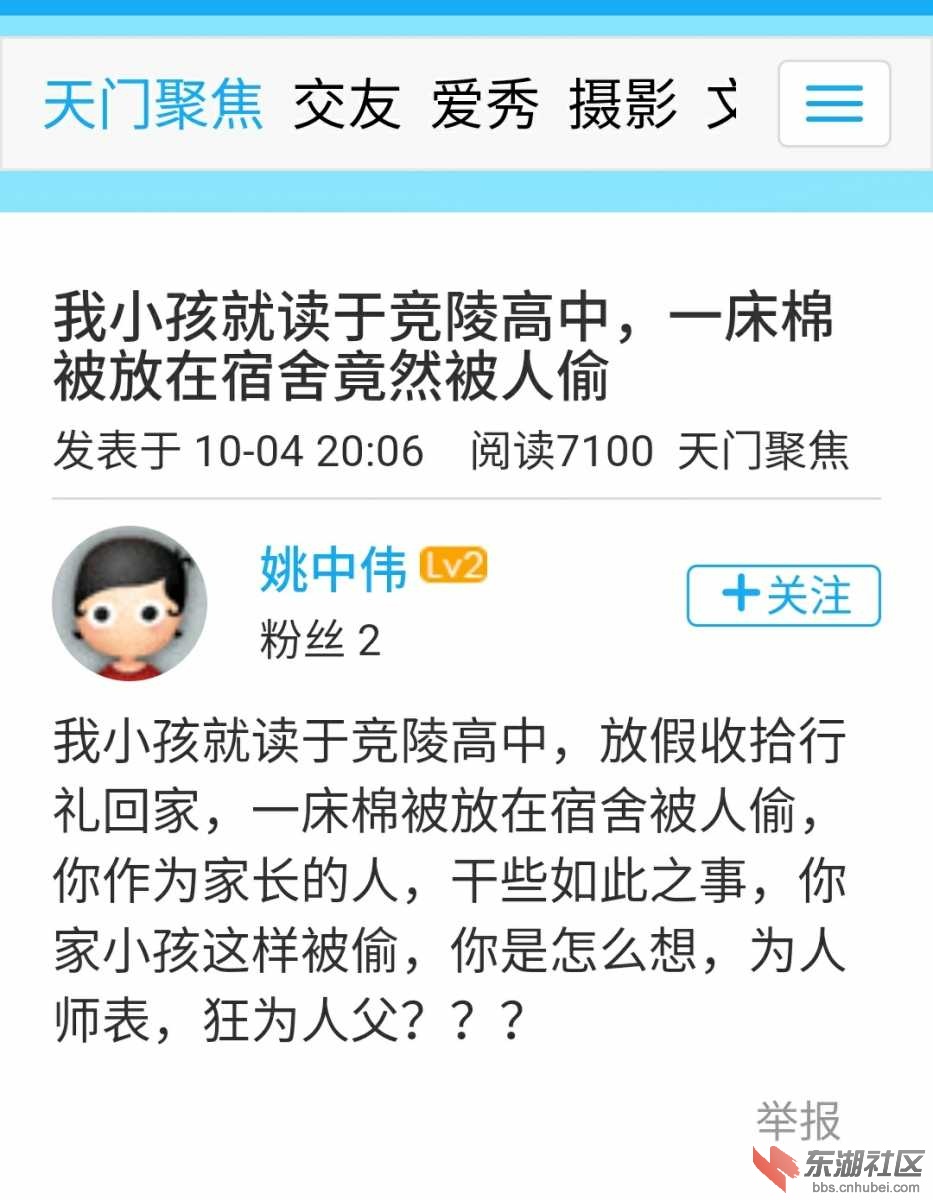The width and height of the screenshot is (933, 1200).
Task: Follow 姚中伟 with the 关注 button
Action: pos(783,596)
